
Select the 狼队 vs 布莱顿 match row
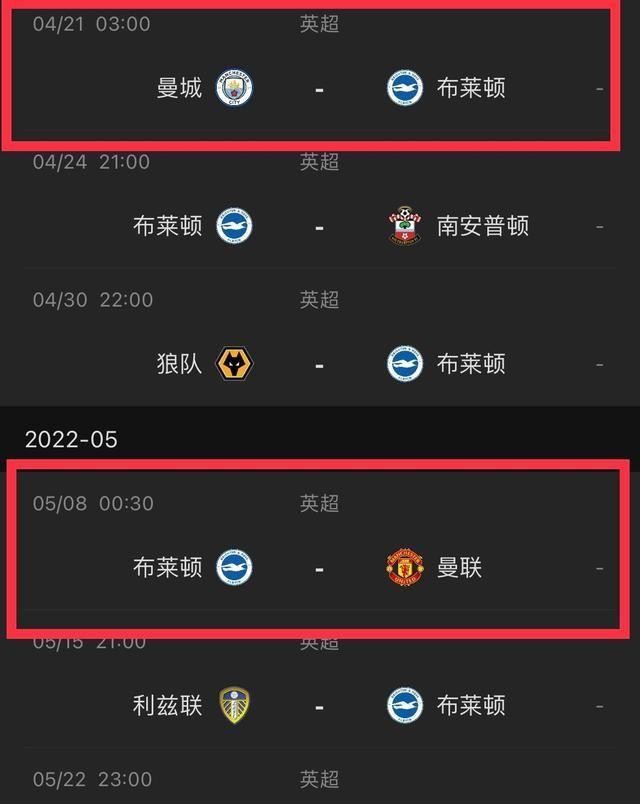(x=319, y=364)
